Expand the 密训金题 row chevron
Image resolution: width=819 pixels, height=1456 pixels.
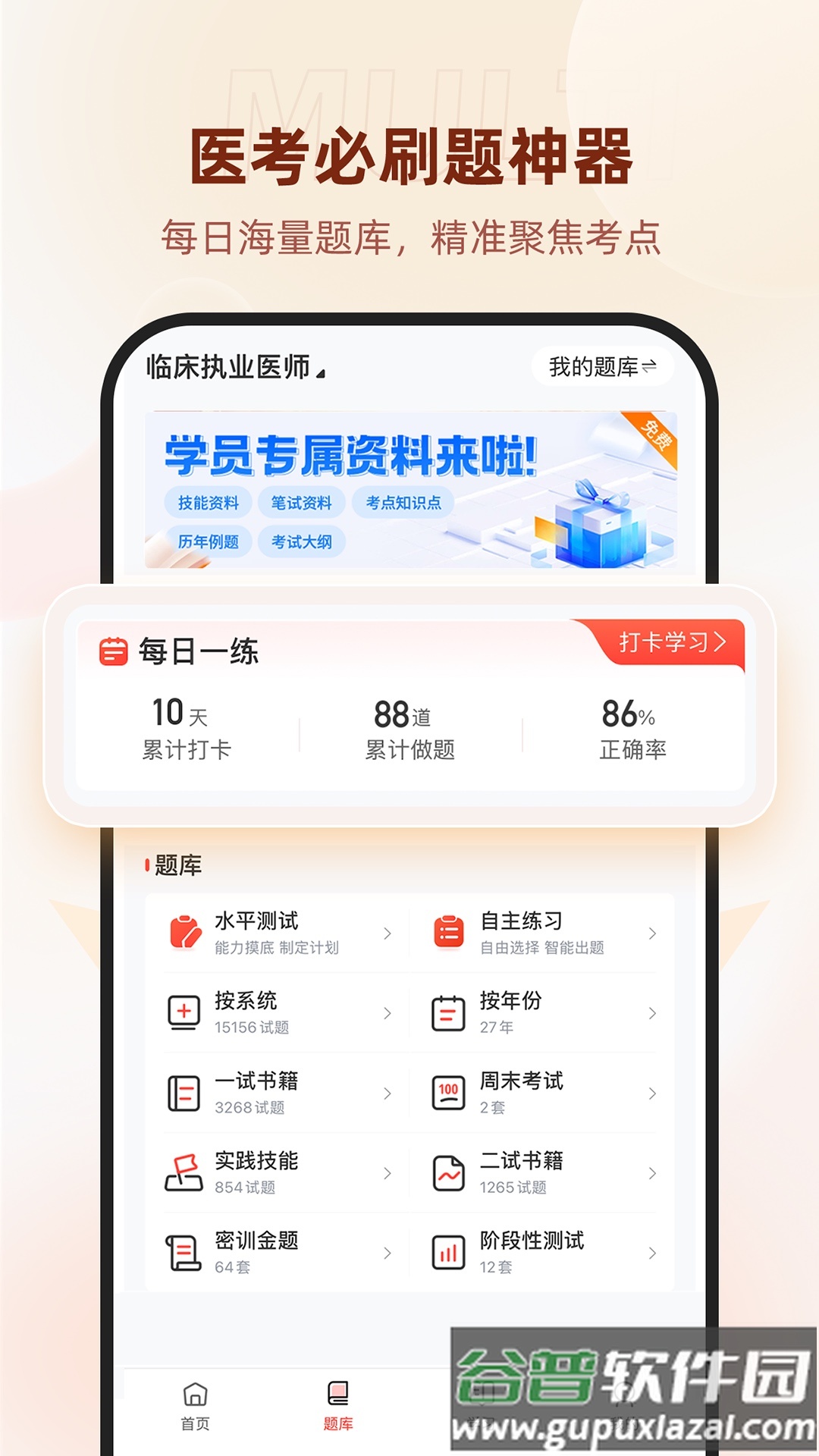[388, 1252]
